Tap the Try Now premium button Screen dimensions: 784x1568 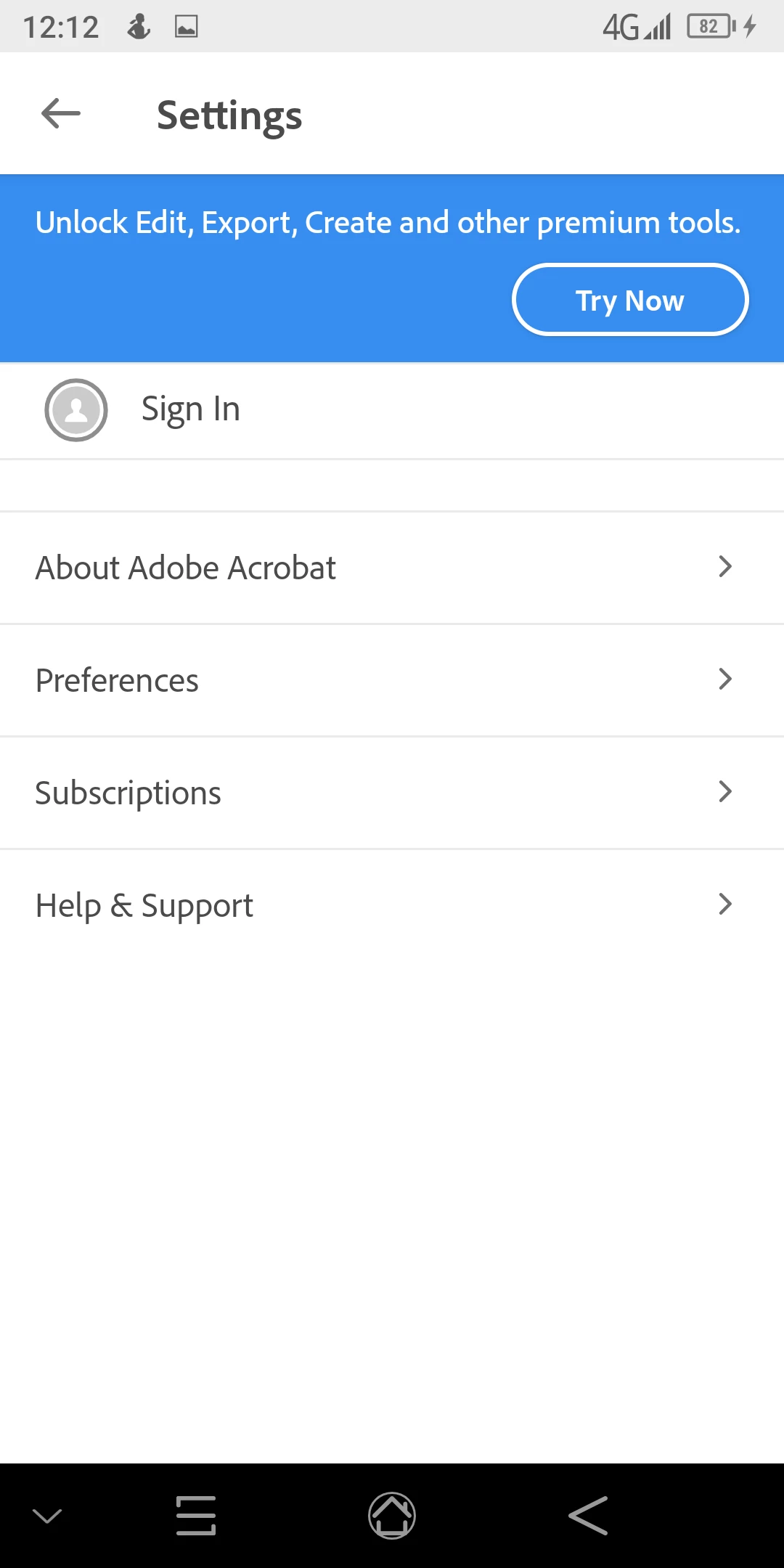(x=629, y=300)
